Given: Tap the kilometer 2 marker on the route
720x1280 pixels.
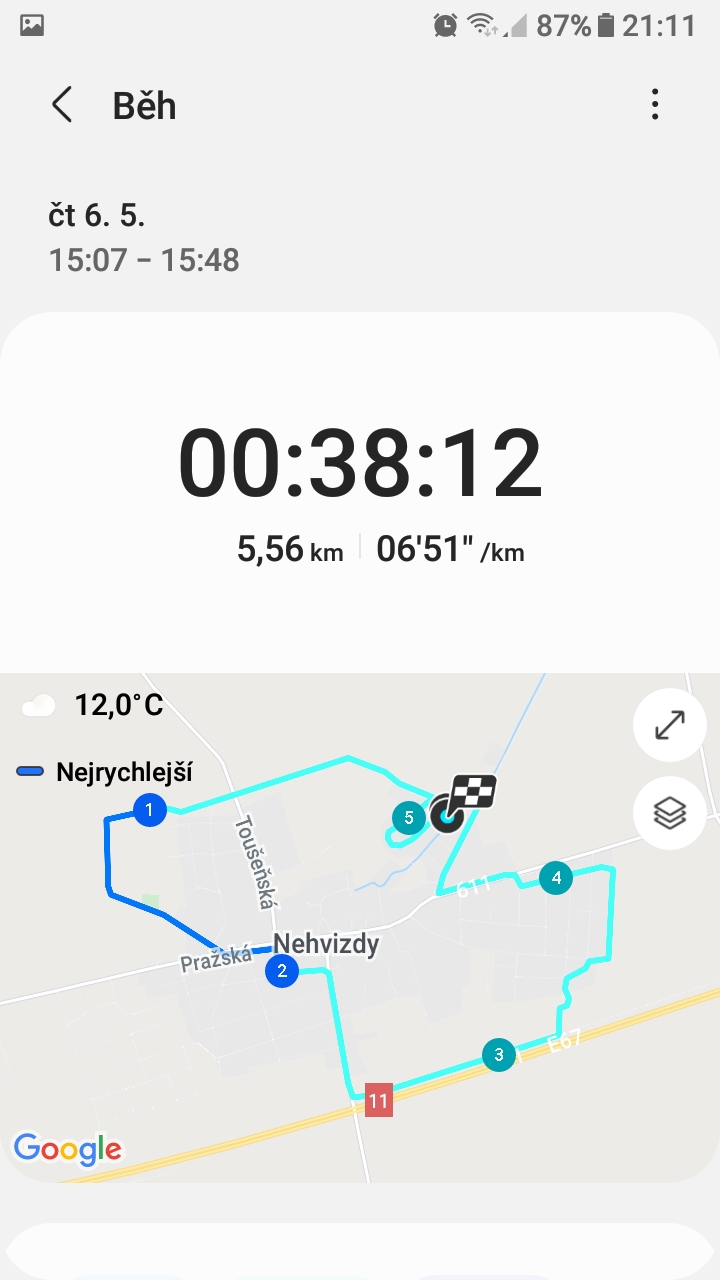Looking at the screenshot, I should (282, 970).
